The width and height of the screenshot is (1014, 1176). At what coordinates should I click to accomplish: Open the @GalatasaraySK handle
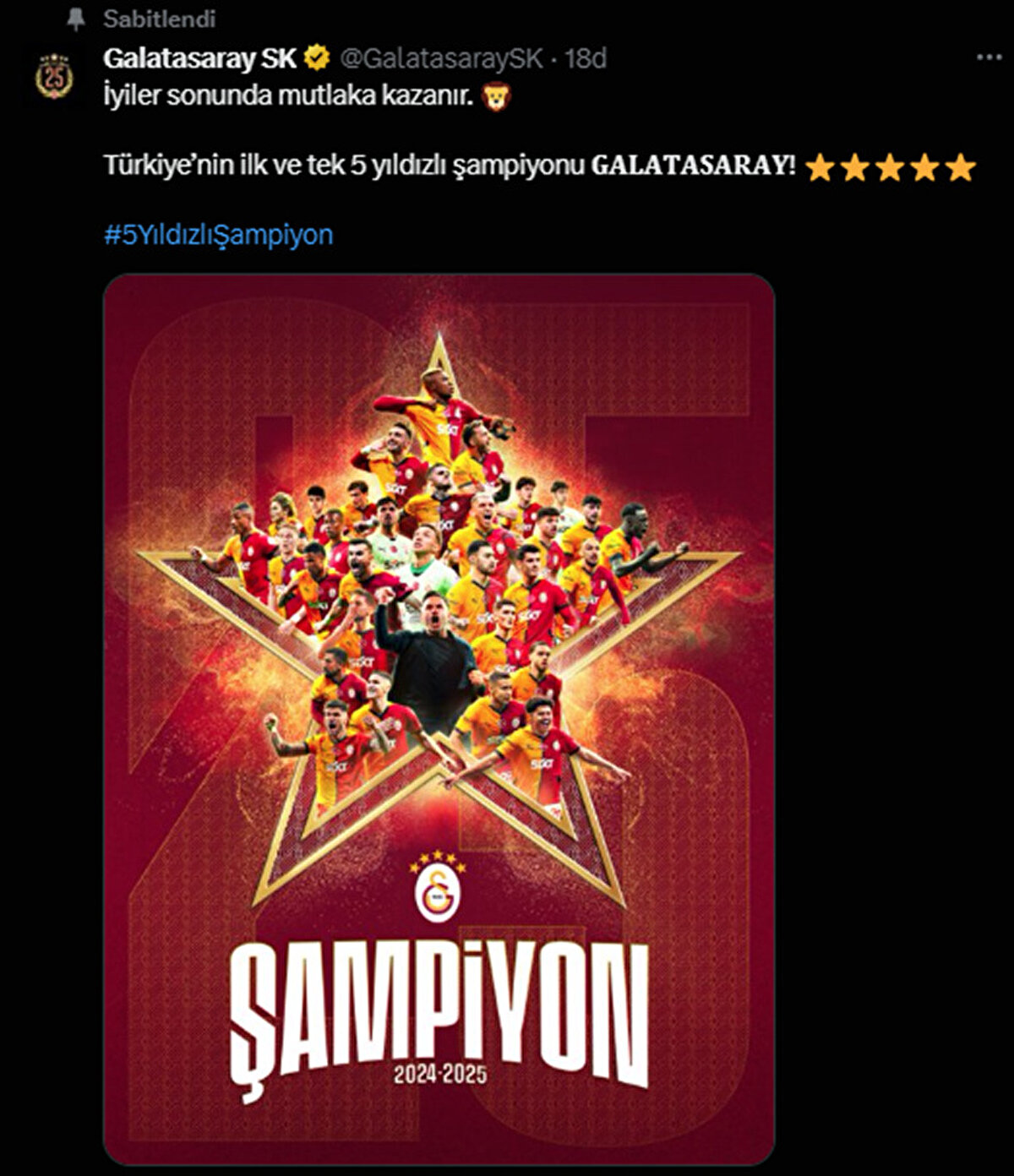tap(440, 58)
